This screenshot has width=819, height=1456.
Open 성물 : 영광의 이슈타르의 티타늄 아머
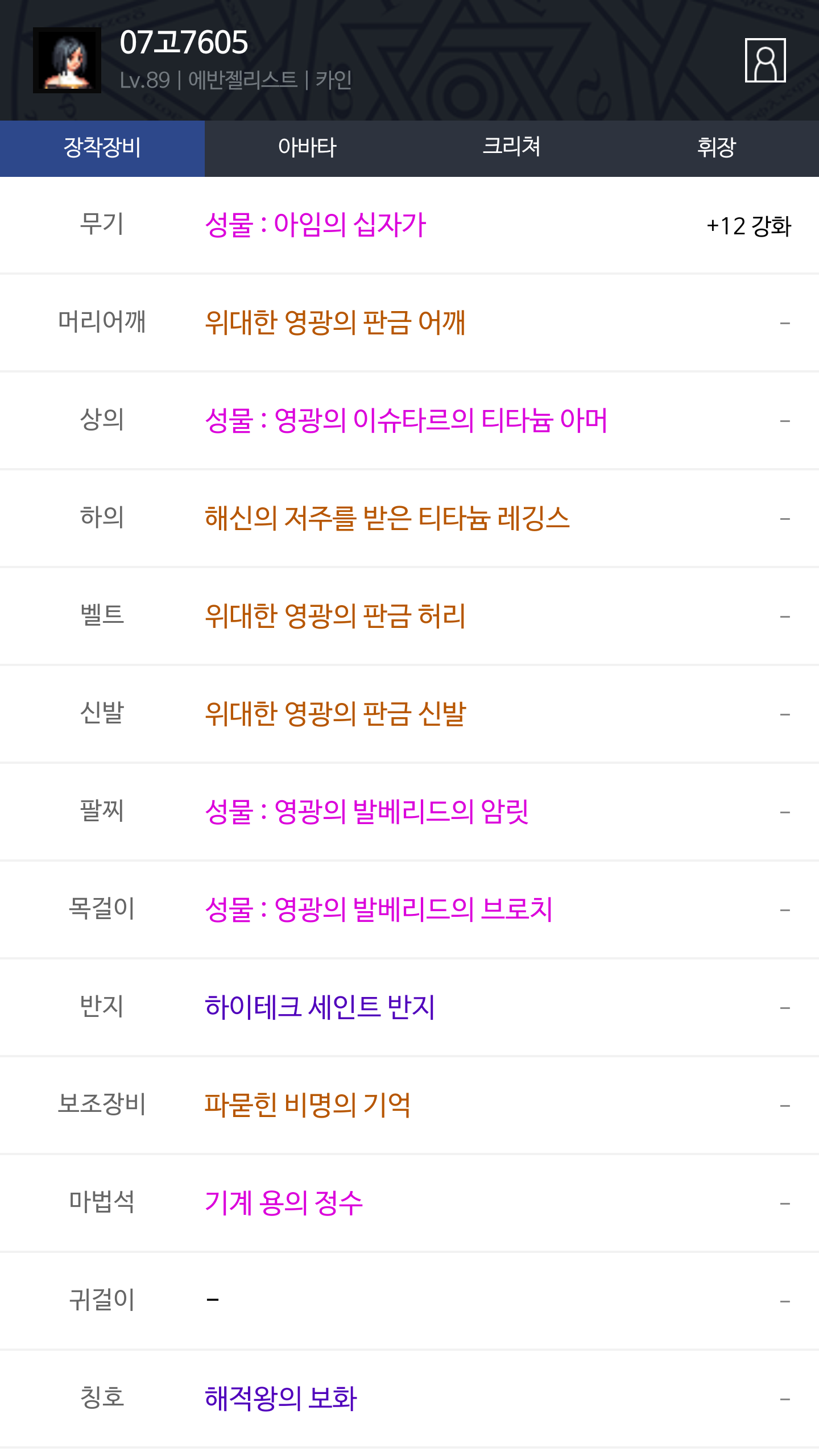406,420
